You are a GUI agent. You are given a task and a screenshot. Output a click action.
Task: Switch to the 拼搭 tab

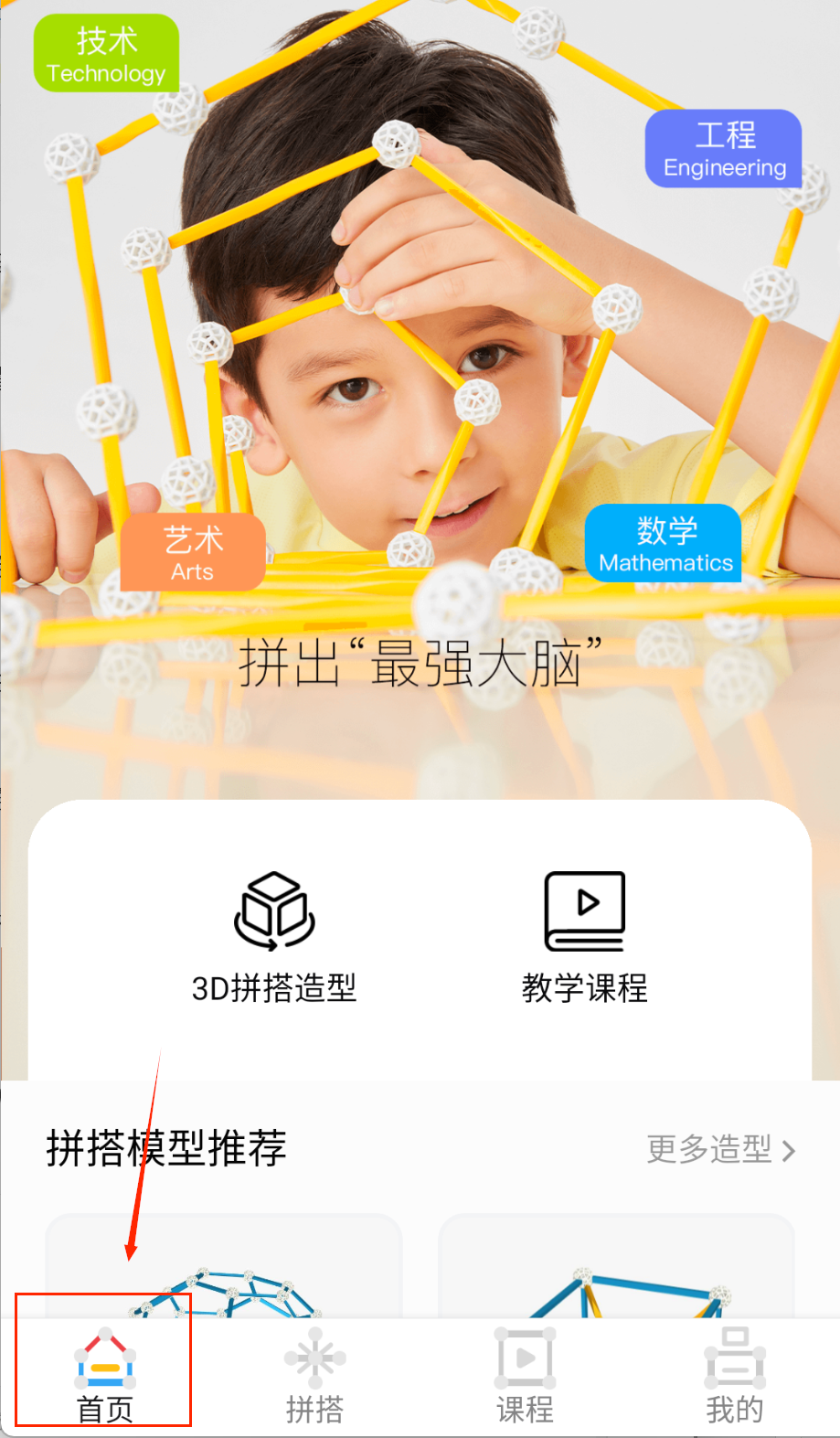tap(314, 1376)
